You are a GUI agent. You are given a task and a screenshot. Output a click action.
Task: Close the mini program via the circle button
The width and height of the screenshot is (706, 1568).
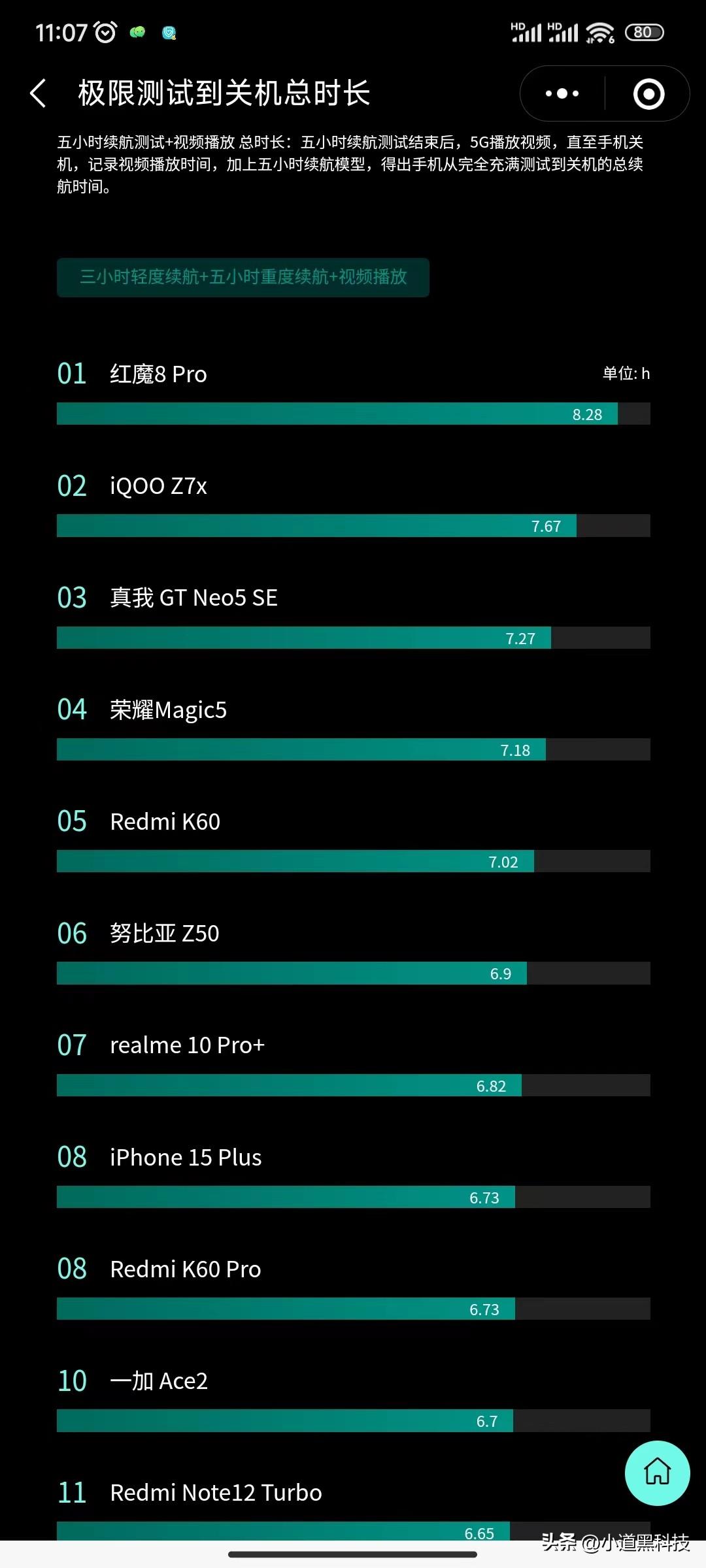coord(648,93)
